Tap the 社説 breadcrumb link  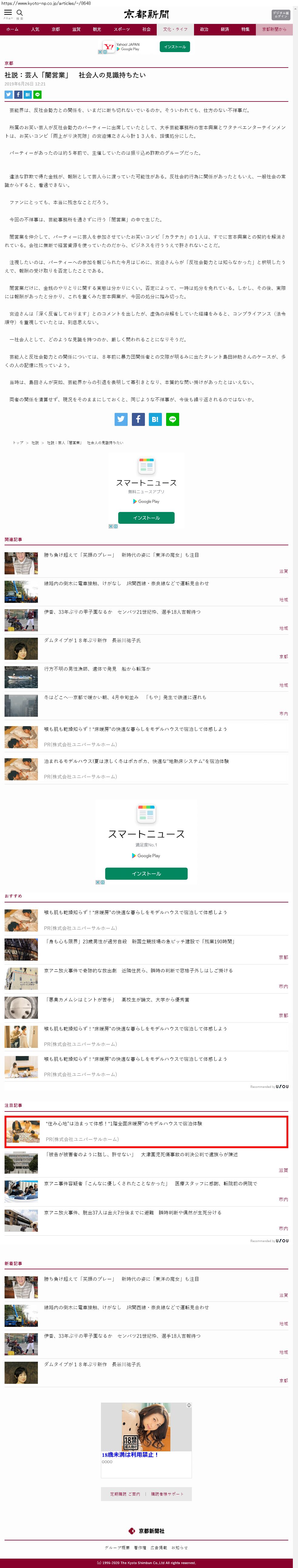[x=35, y=443]
